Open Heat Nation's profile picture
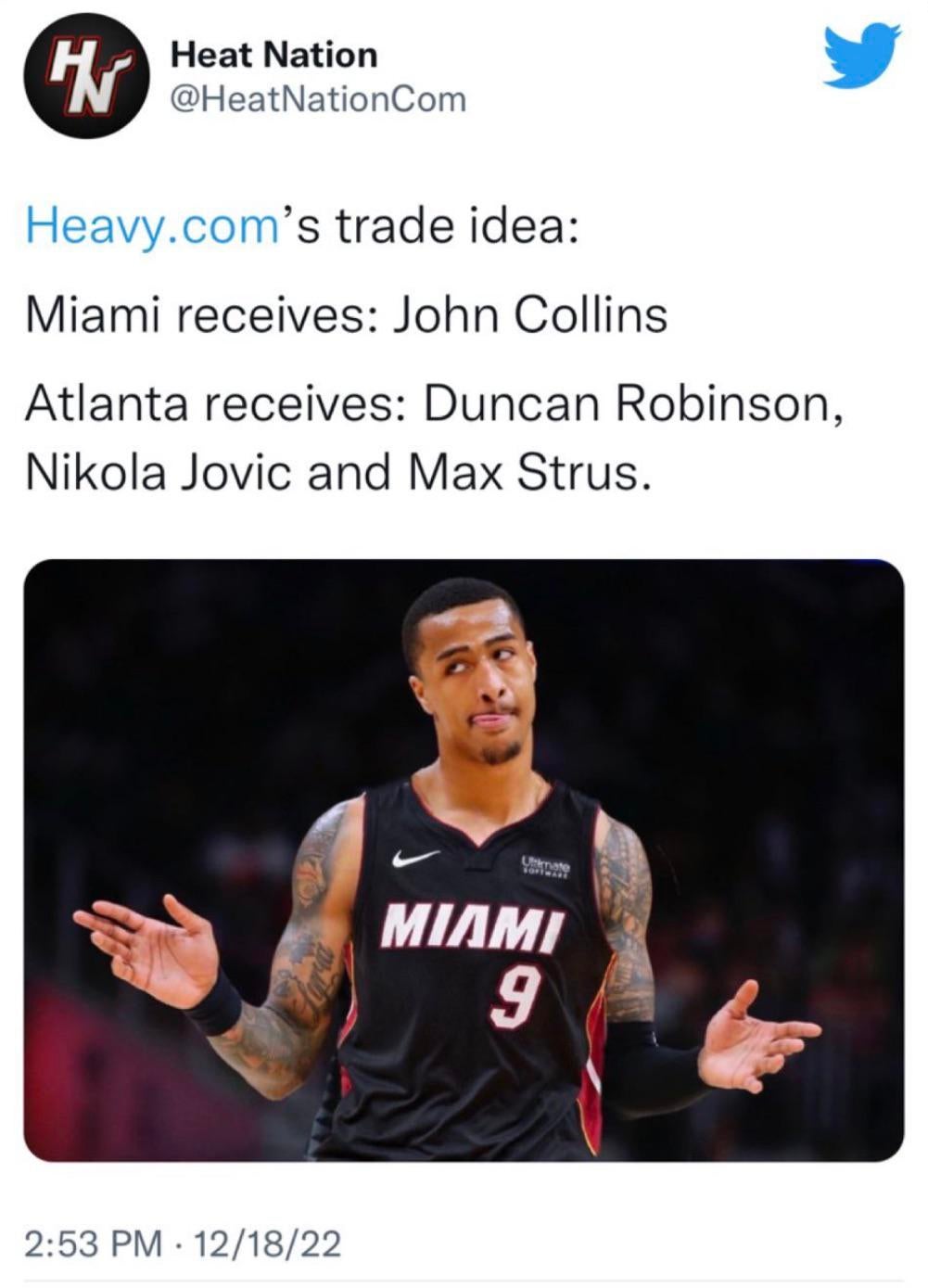 [86, 77]
